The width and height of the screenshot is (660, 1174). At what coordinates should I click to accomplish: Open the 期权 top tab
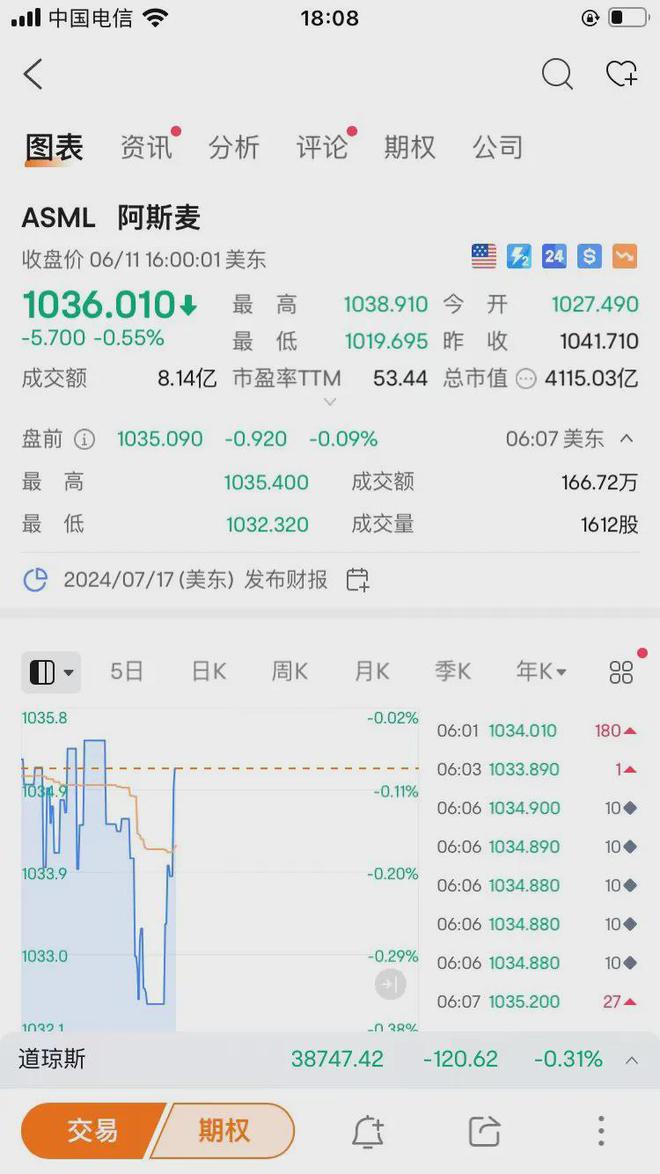pos(409,147)
